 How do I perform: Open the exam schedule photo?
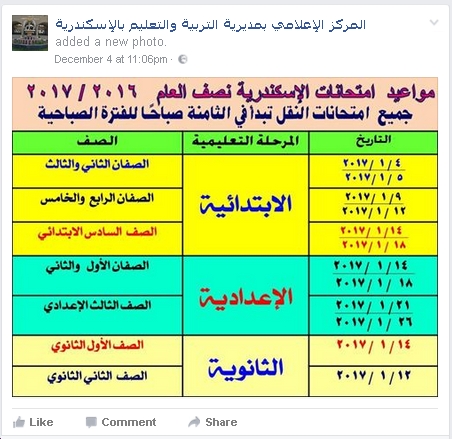click(225, 237)
